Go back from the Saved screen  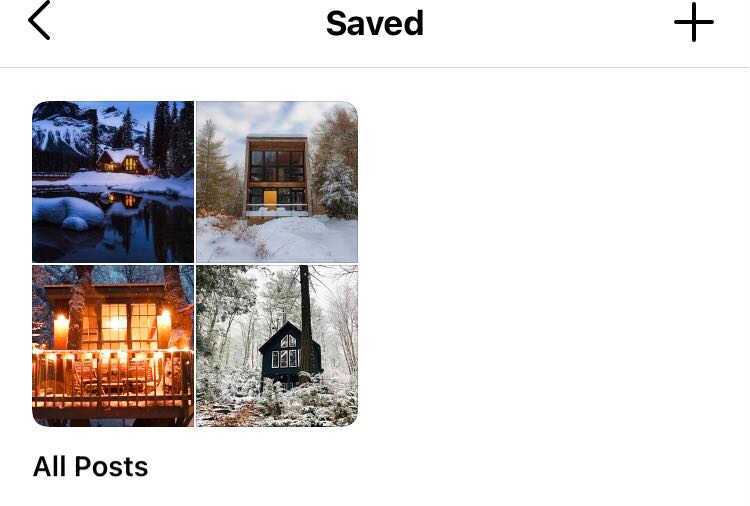pyautogui.click(x=39, y=22)
